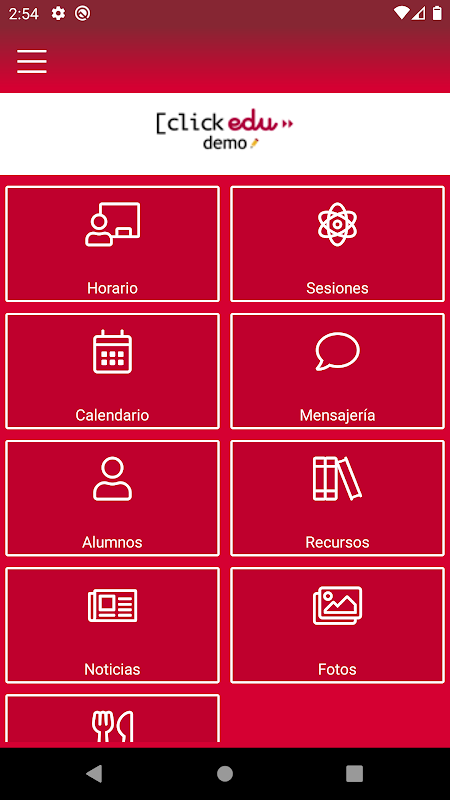Open the dining tile with fork and knife
Viewport: 450px width, 800px height.
[x=112, y=719]
